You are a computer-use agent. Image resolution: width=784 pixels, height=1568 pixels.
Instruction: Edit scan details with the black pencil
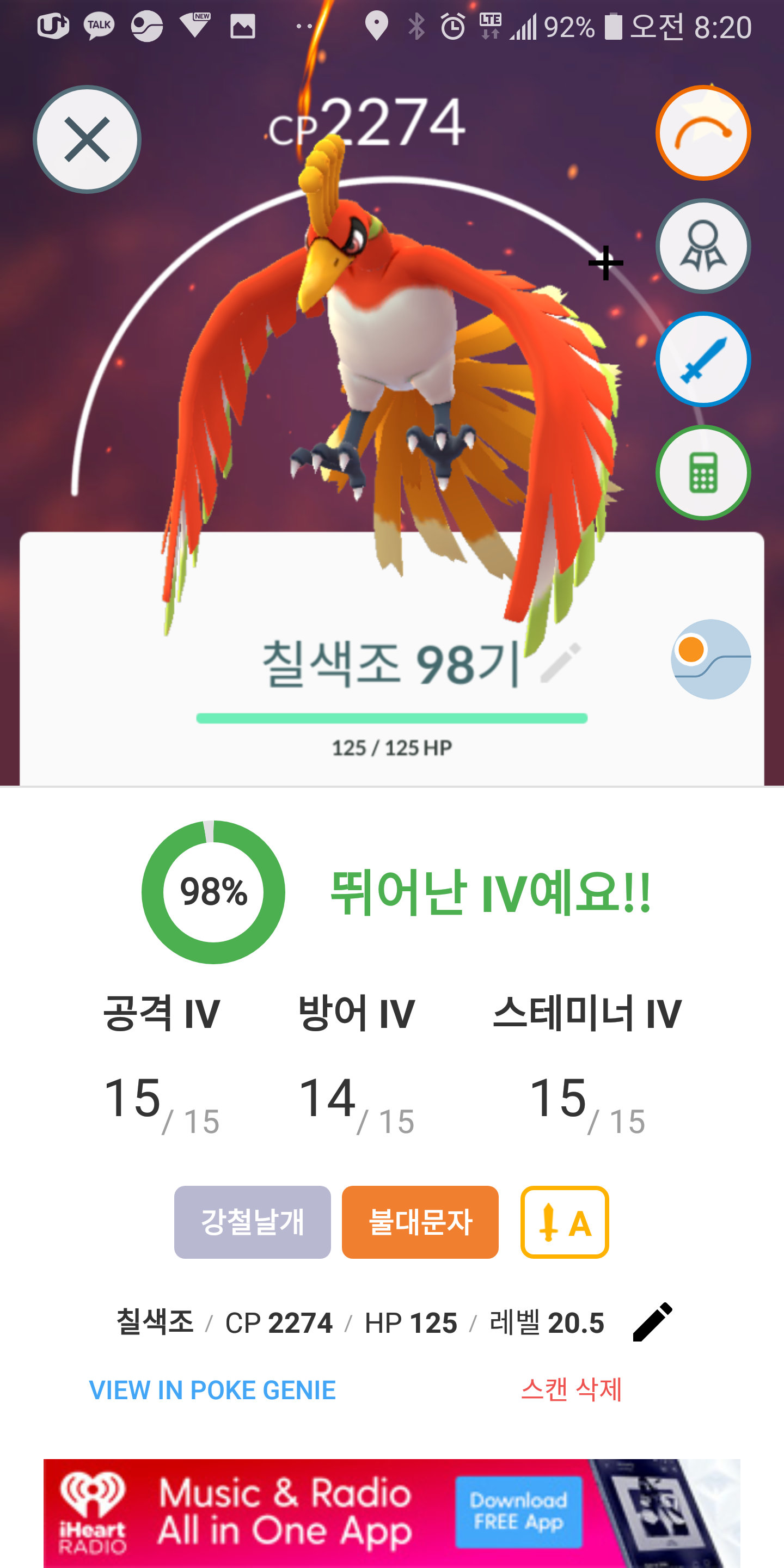click(x=652, y=1321)
